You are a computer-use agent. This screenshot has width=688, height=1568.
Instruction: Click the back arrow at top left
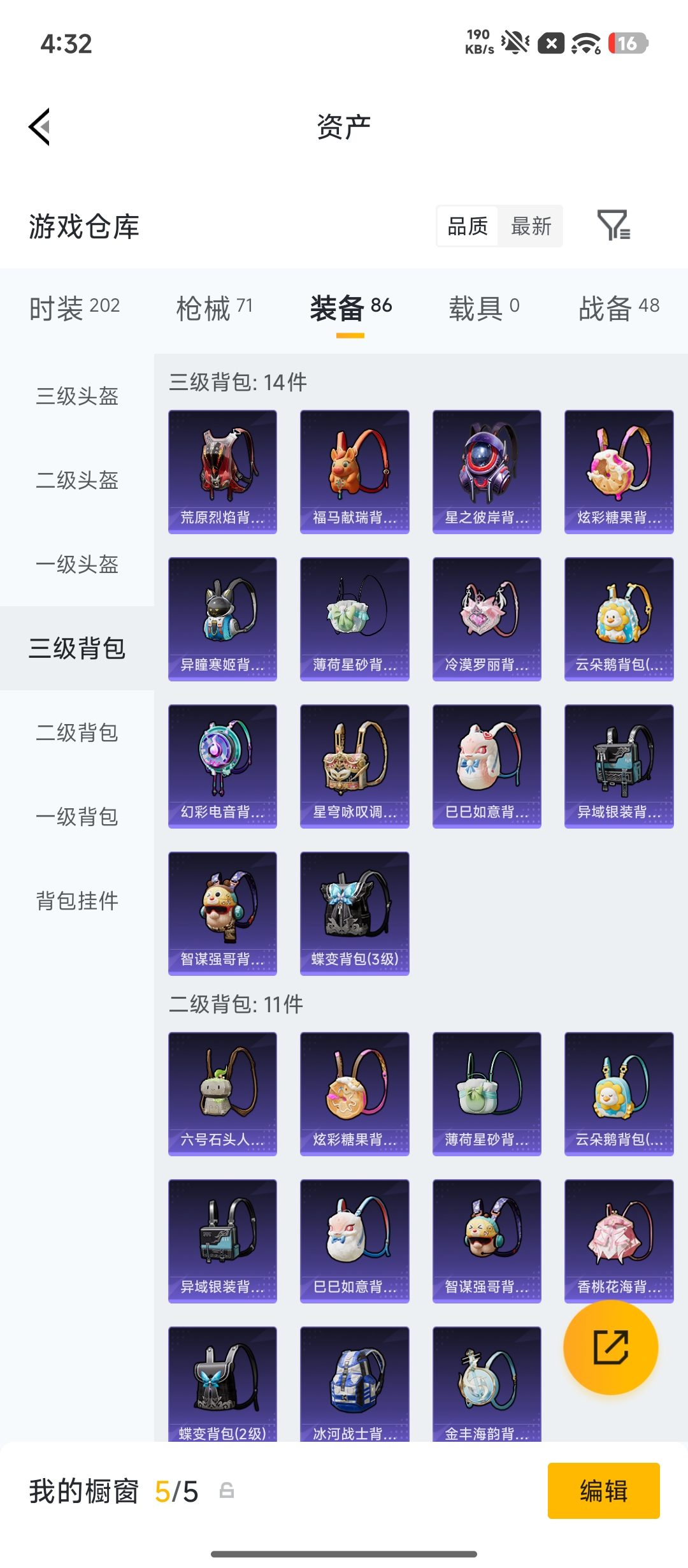[38, 126]
